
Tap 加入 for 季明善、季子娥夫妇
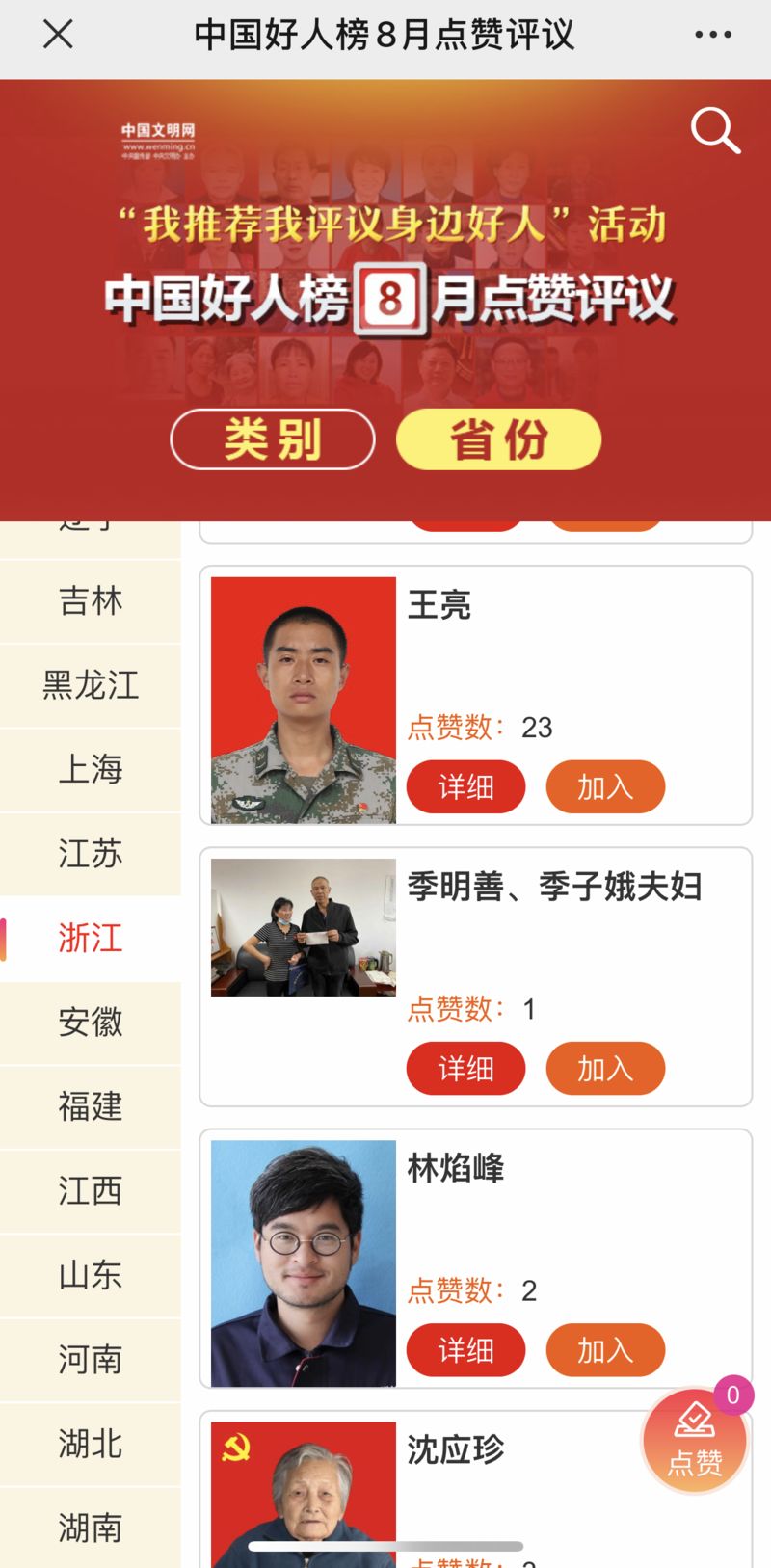(x=605, y=1069)
